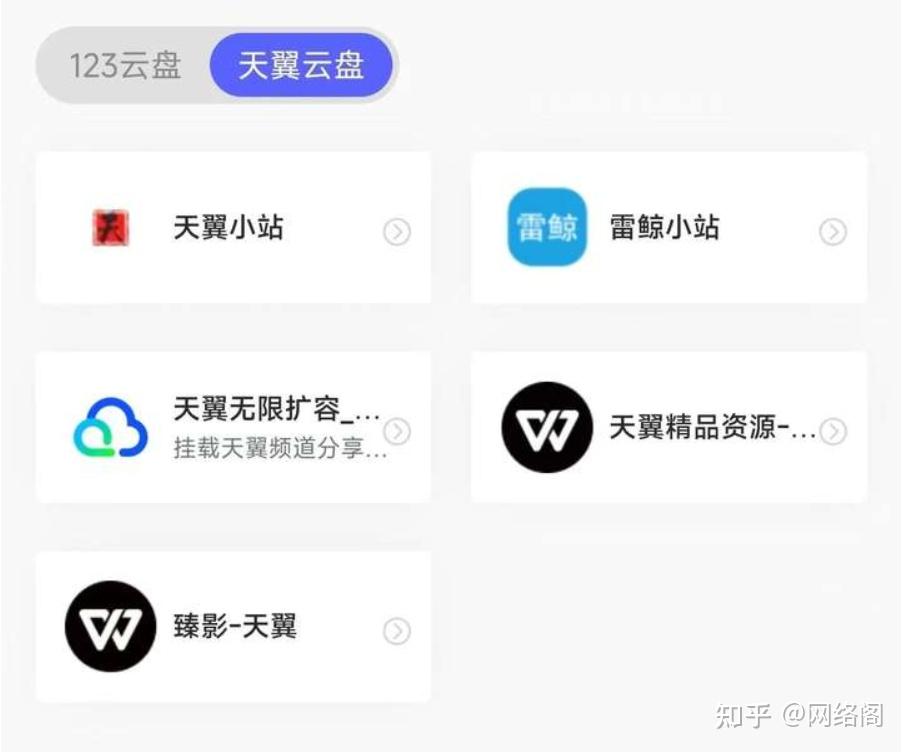Open the 天翼无限扩容 card
The height and width of the screenshot is (752, 907).
pos(233,427)
